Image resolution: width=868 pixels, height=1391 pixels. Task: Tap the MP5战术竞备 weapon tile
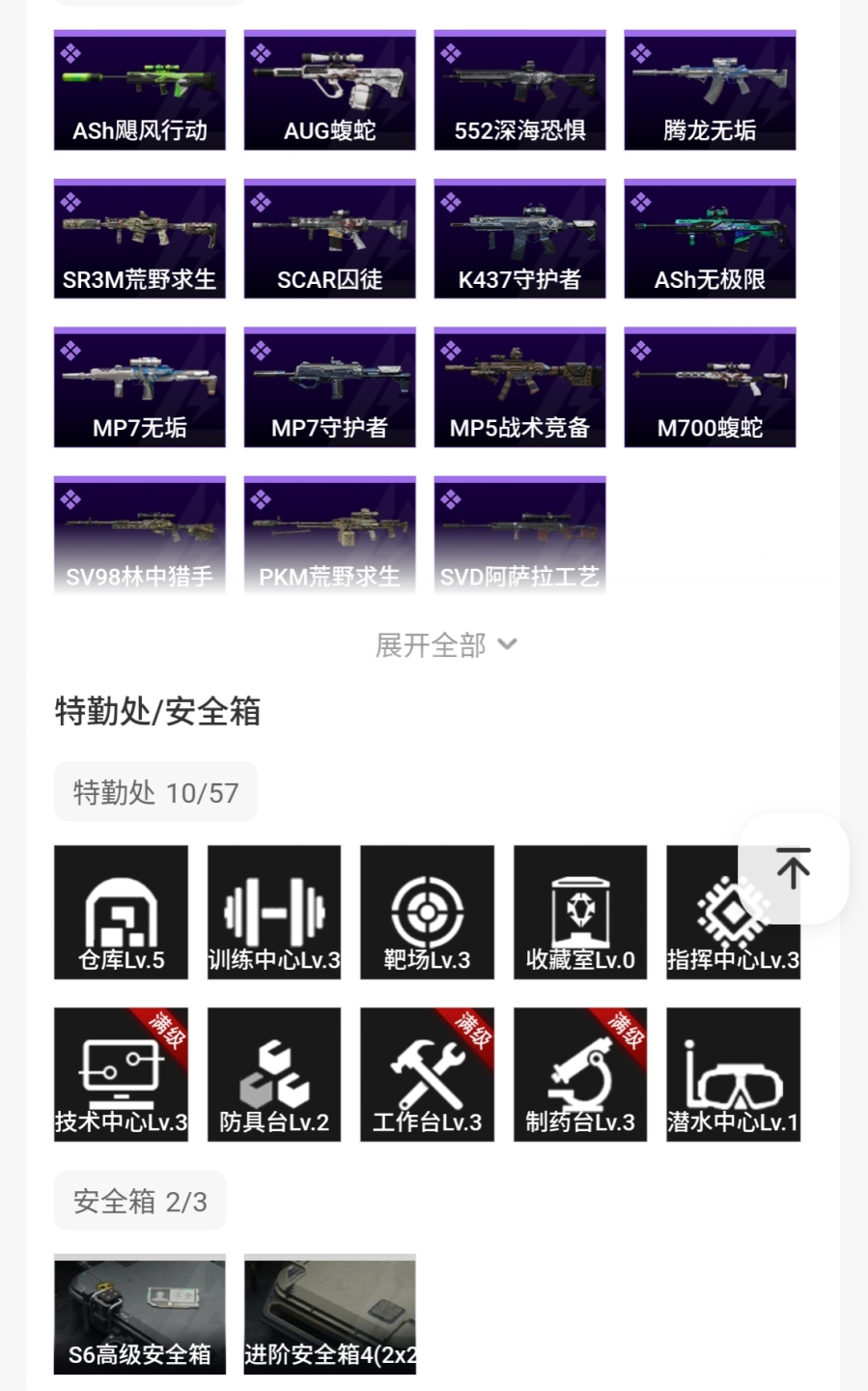coord(519,387)
